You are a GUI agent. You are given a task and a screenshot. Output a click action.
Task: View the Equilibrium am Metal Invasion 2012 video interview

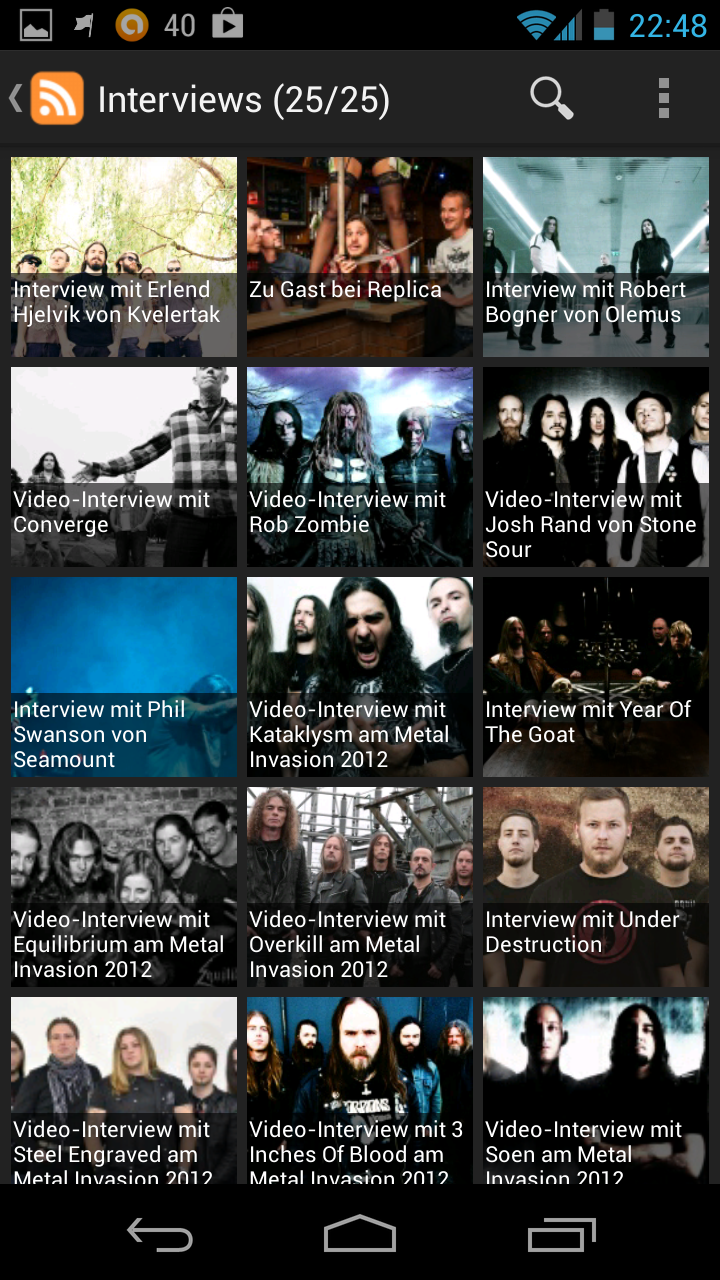point(124,887)
